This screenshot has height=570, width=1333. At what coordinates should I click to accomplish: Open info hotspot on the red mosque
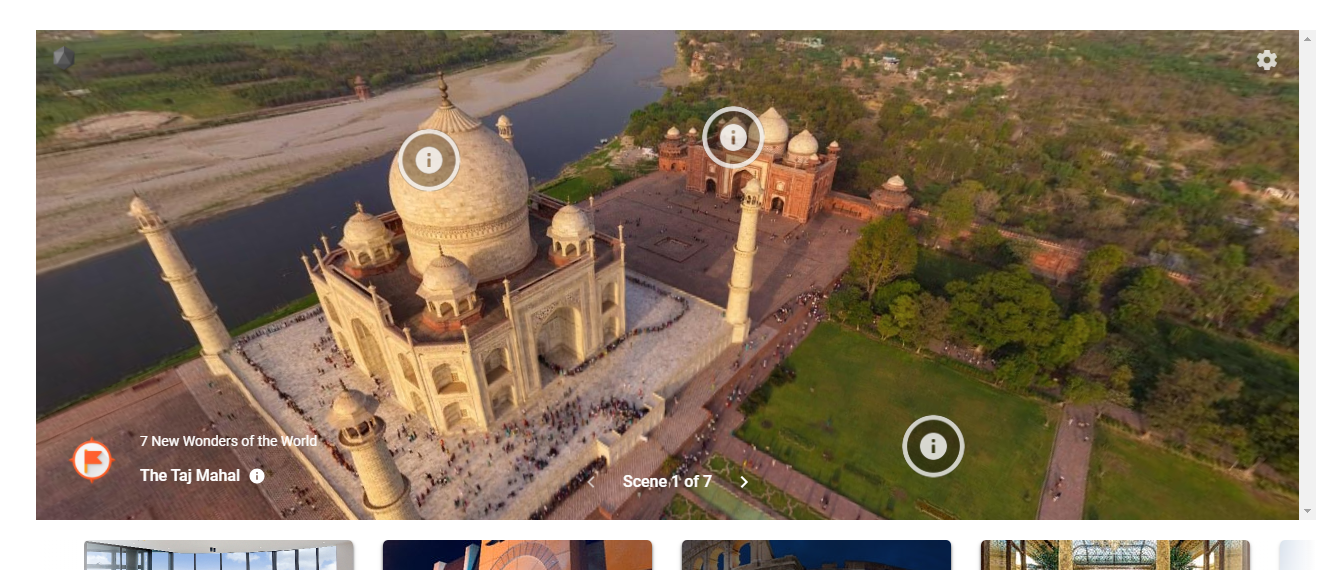click(733, 137)
